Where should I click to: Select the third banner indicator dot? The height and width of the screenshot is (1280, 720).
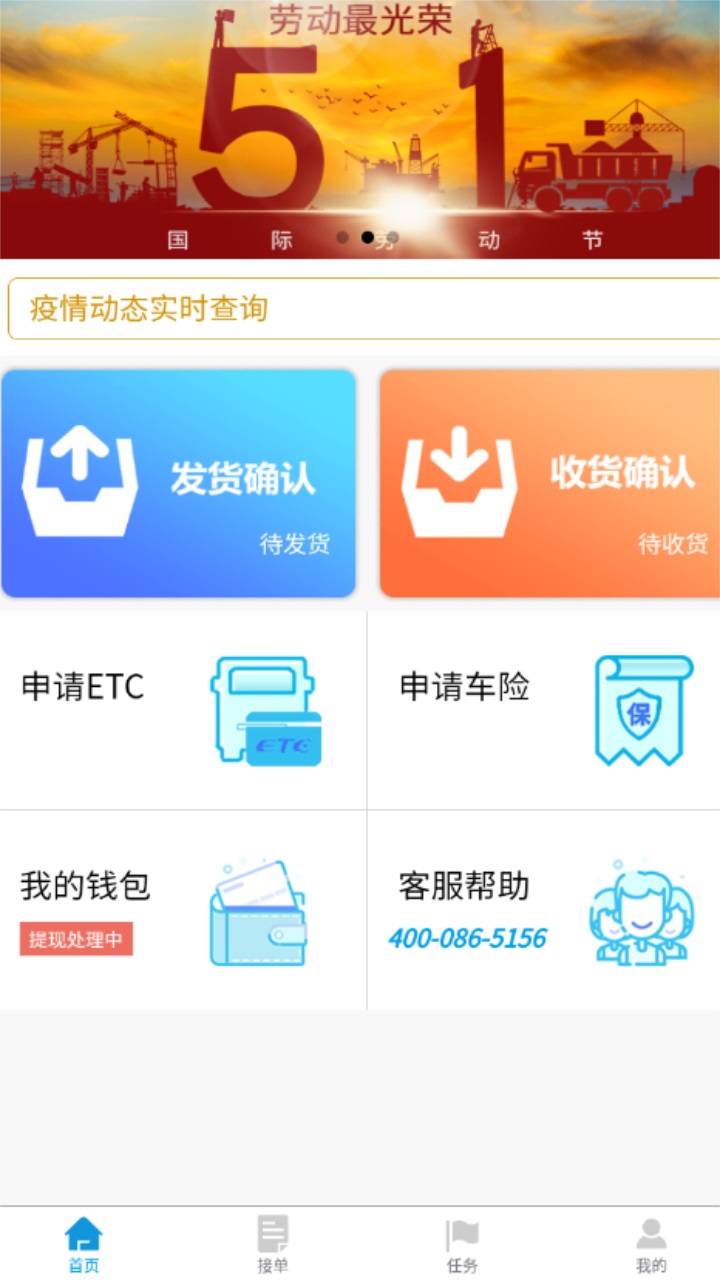[x=391, y=238]
